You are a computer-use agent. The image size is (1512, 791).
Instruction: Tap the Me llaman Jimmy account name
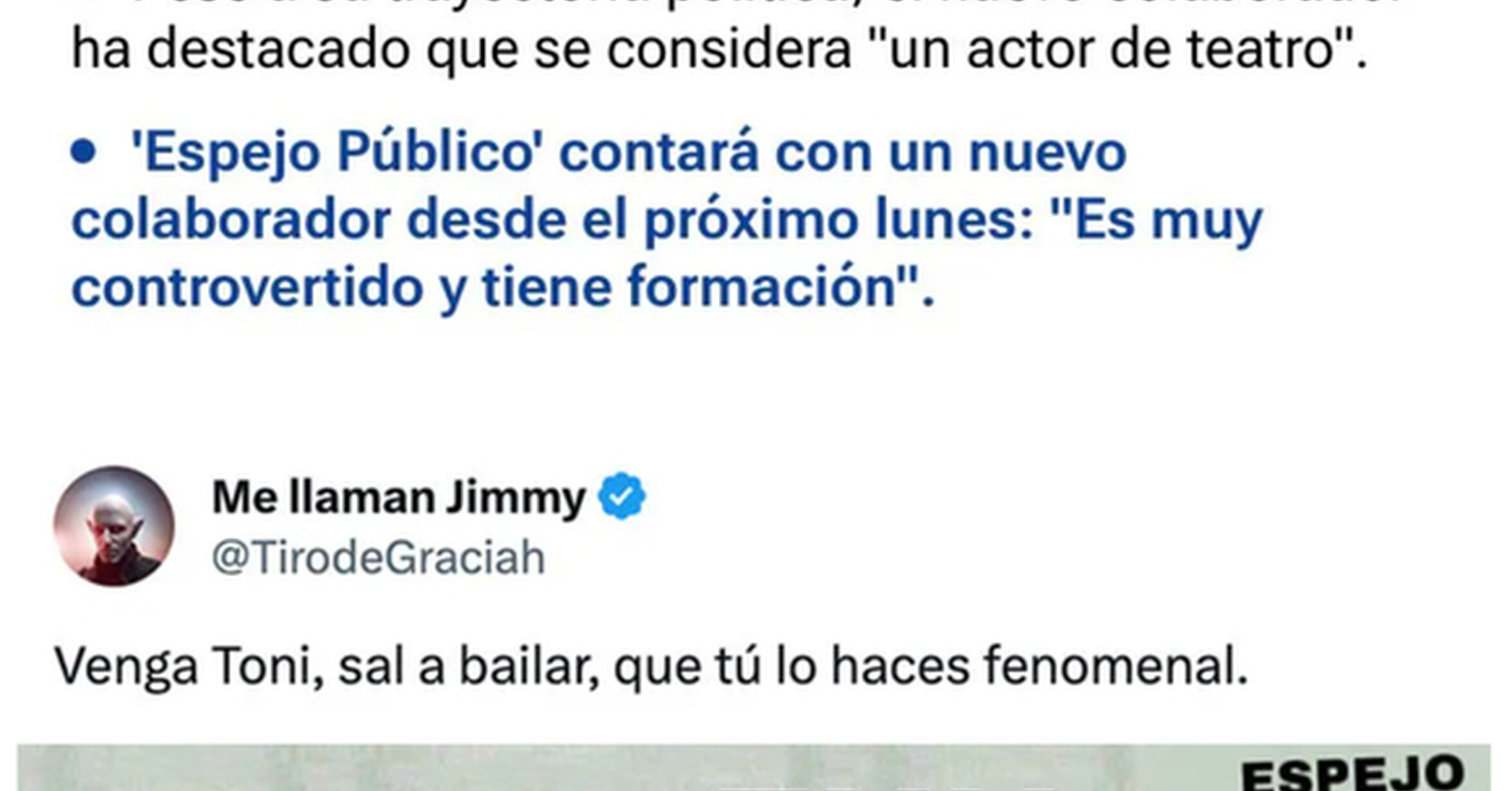point(399,497)
